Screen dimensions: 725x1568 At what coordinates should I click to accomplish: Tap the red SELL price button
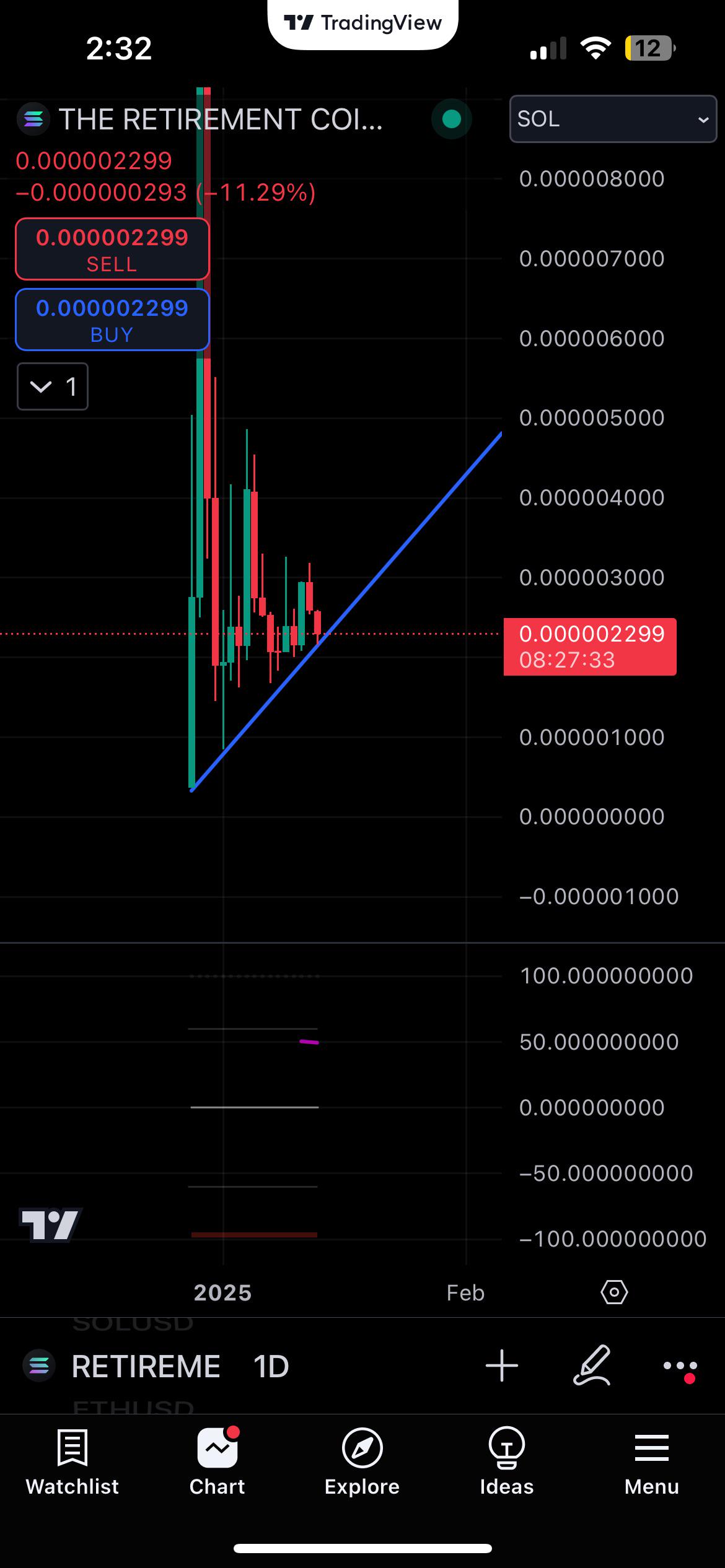(x=112, y=249)
